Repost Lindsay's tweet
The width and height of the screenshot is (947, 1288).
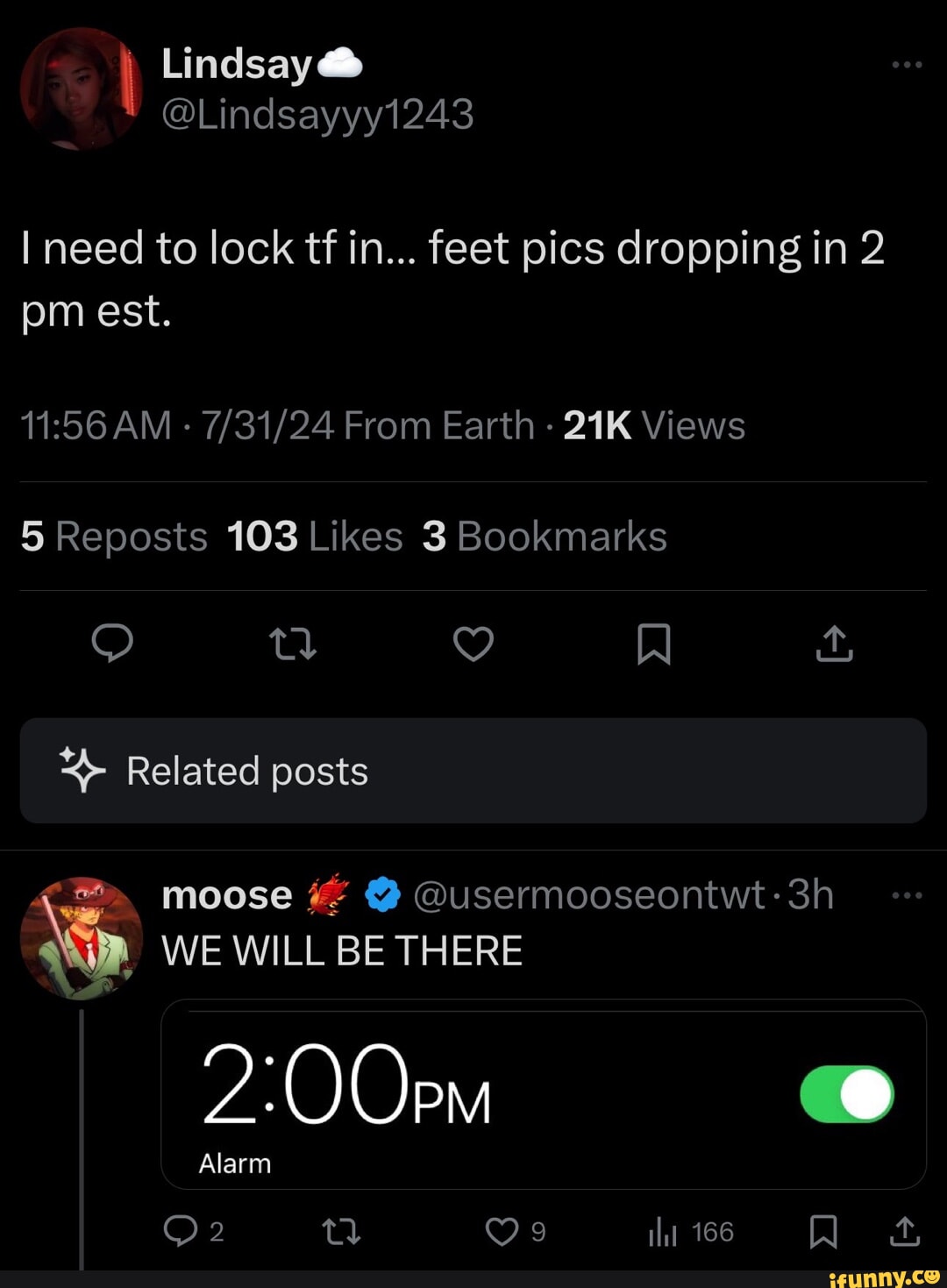point(293,644)
